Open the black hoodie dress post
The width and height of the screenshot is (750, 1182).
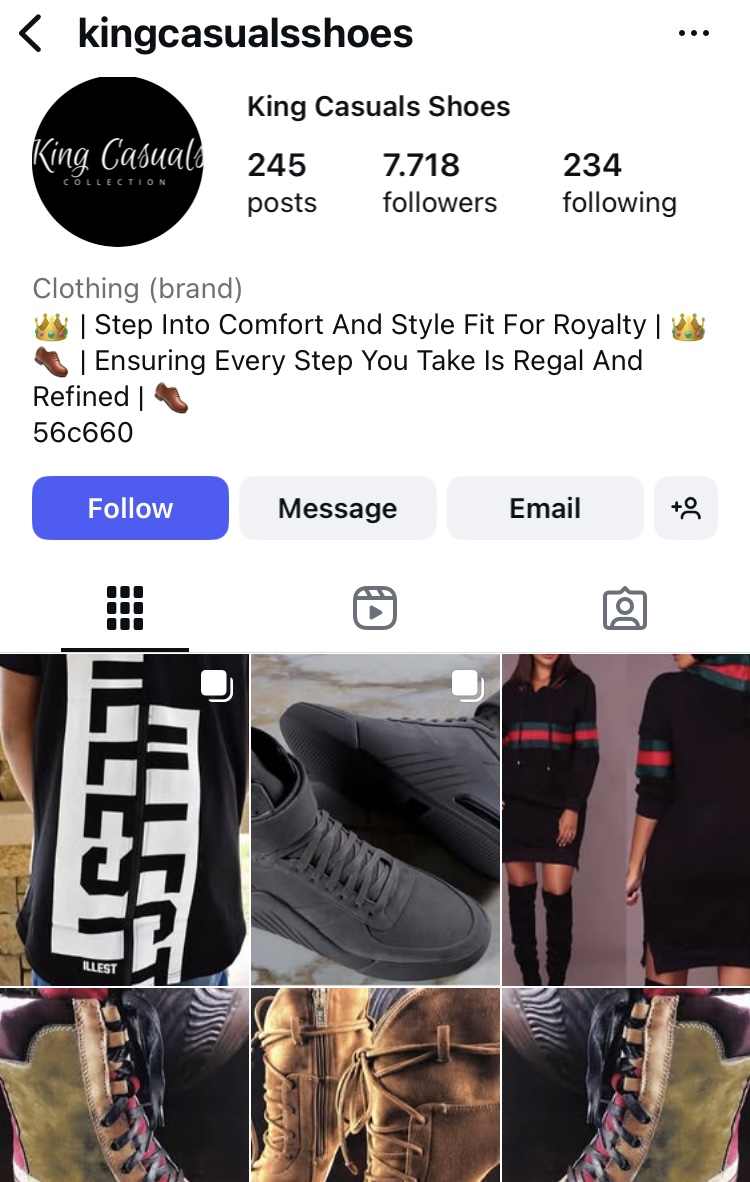click(626, 820)
